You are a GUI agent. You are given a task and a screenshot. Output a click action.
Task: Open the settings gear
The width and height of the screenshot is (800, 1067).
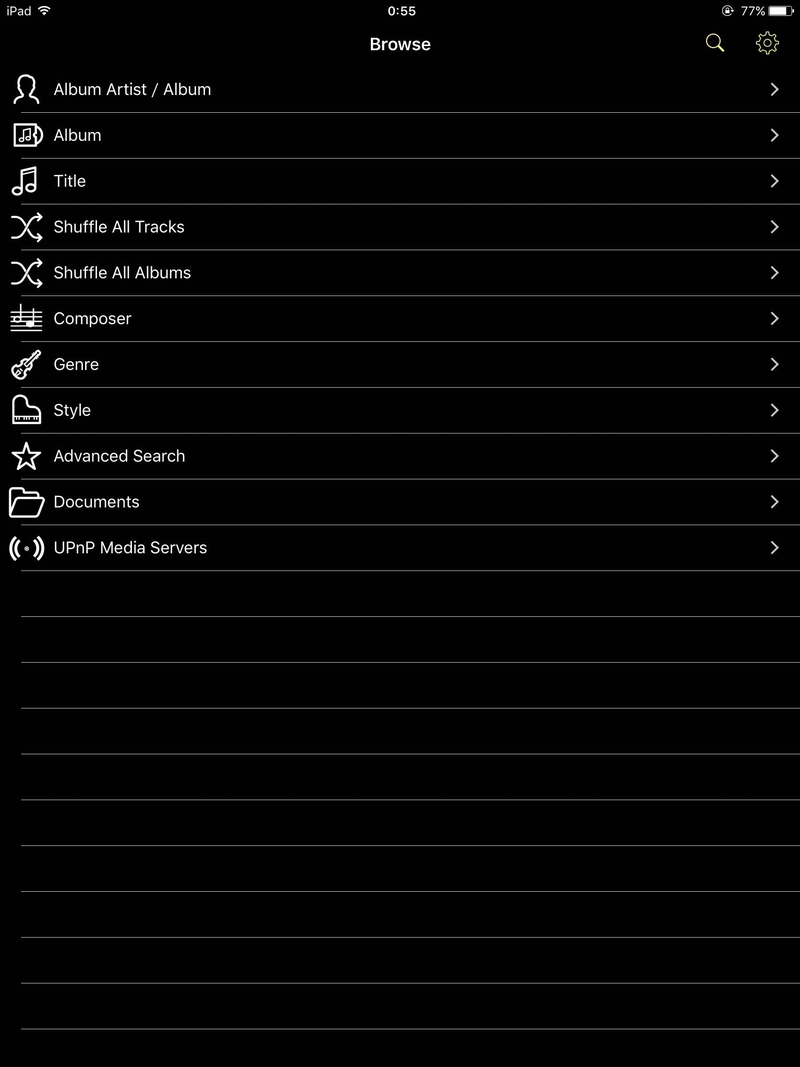(766, 43)
